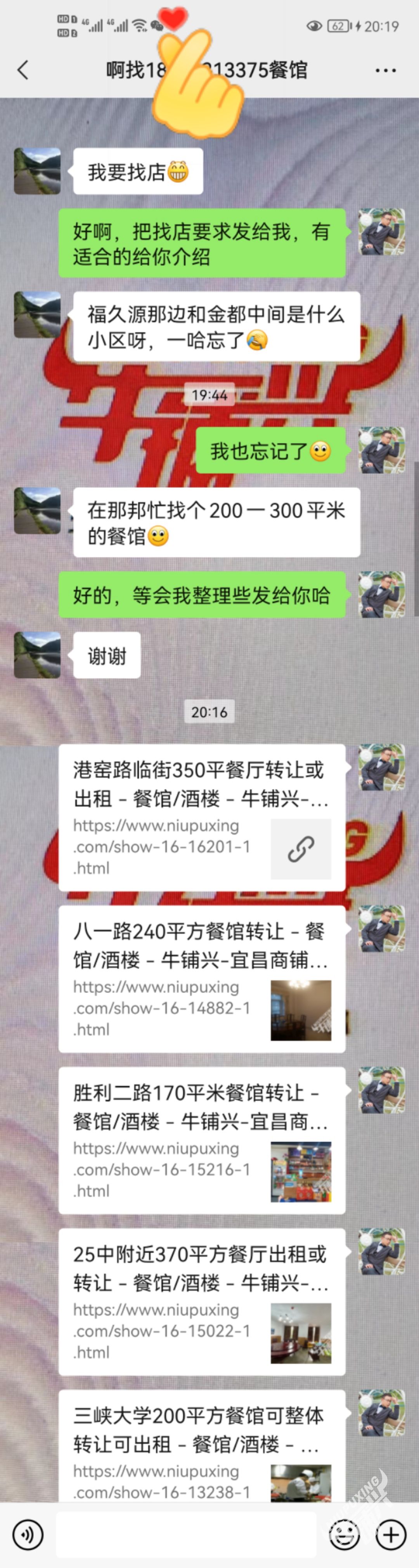Image resolution: width=419 pixels, height=1568 pixels.
Task: Open the plus attachments menu
Action: coord(391,1535)
